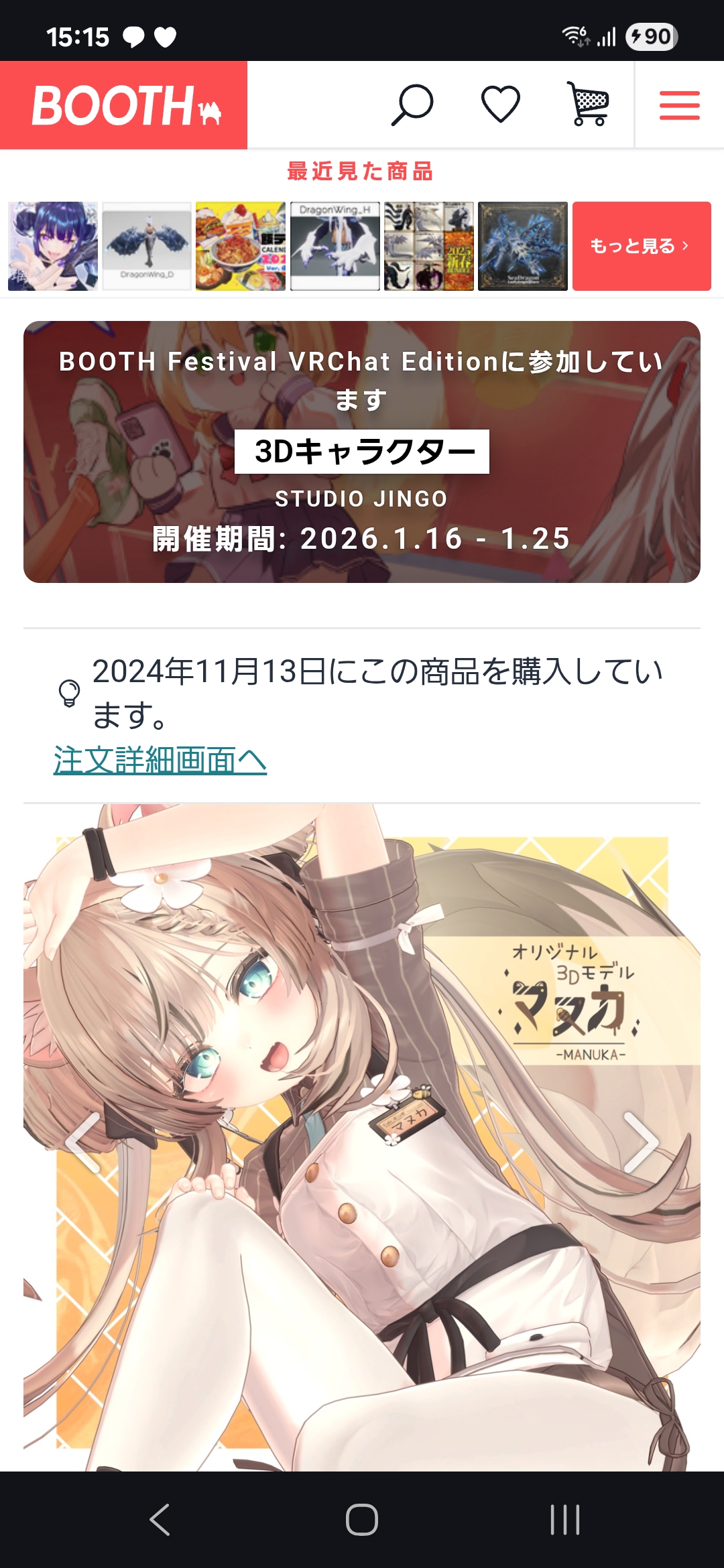Open the SeaDragon recently viewed item
This screenshot has width=724, height=1568.
pyautogui.click(x=523, y=246)
